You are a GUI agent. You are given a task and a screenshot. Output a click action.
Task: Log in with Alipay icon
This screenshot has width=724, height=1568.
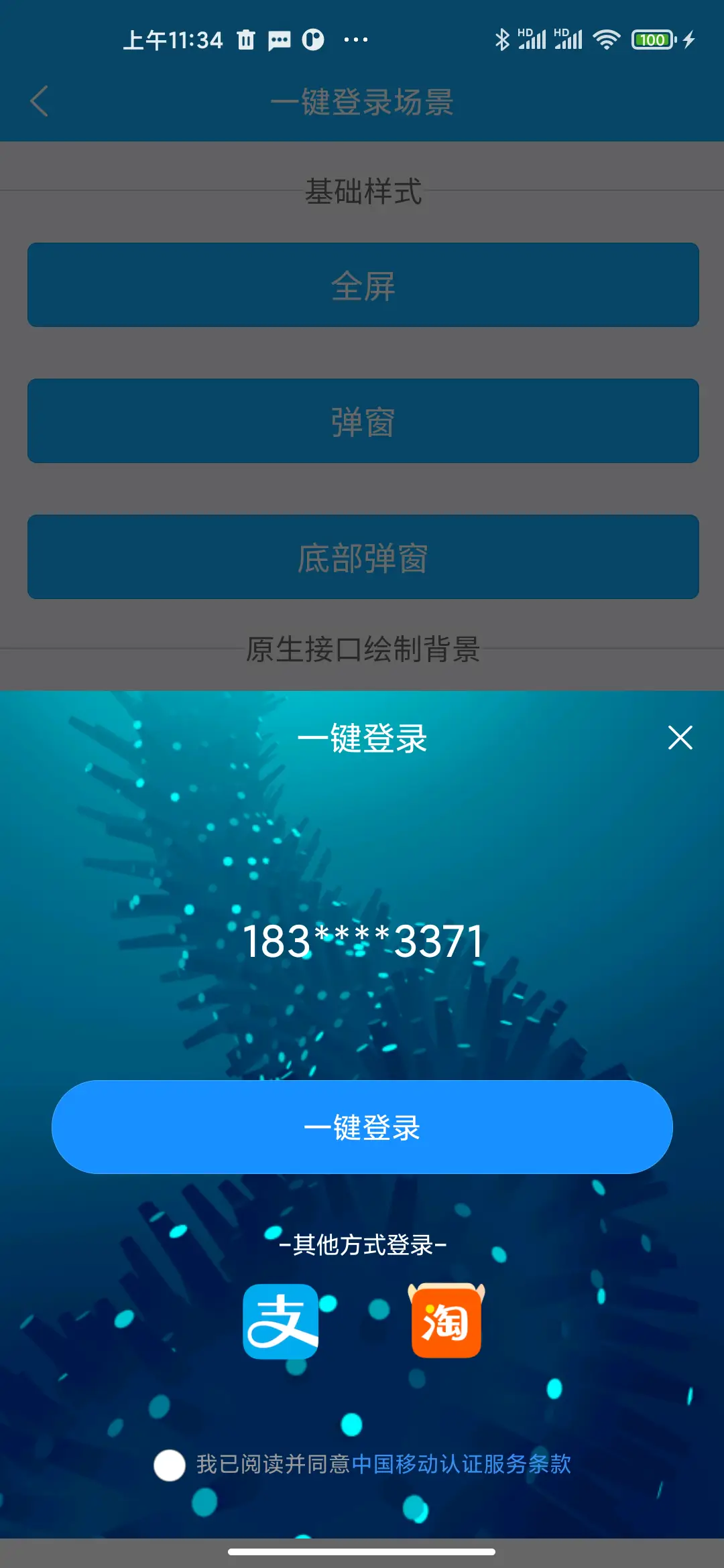280,1321
